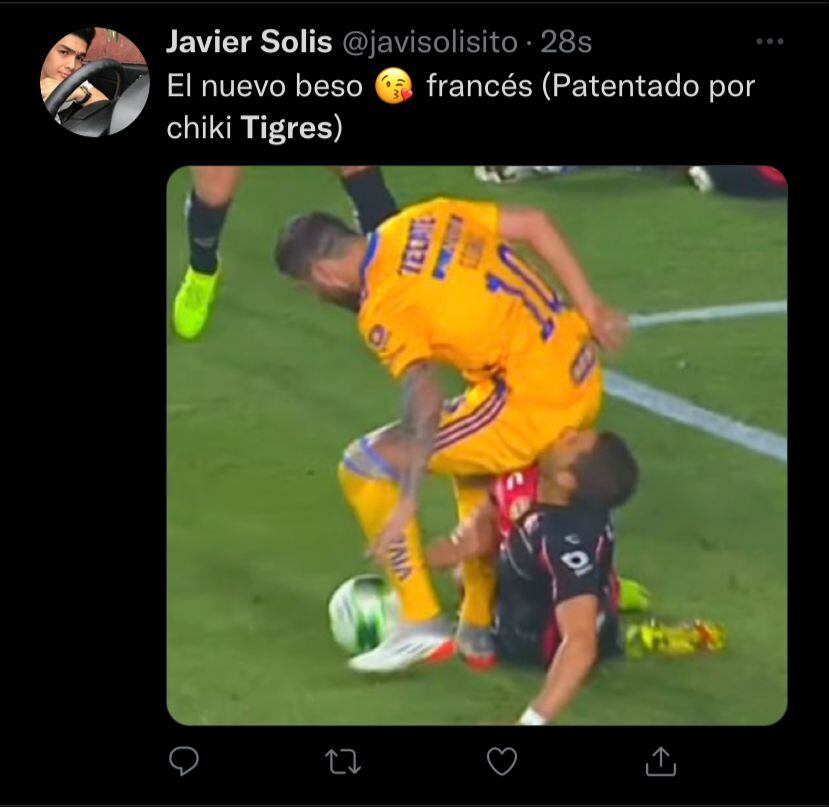Open Javier Solis's profile picture
This screenshot has height=807, width=829.
pyautogui.click(x=93, y=82)
